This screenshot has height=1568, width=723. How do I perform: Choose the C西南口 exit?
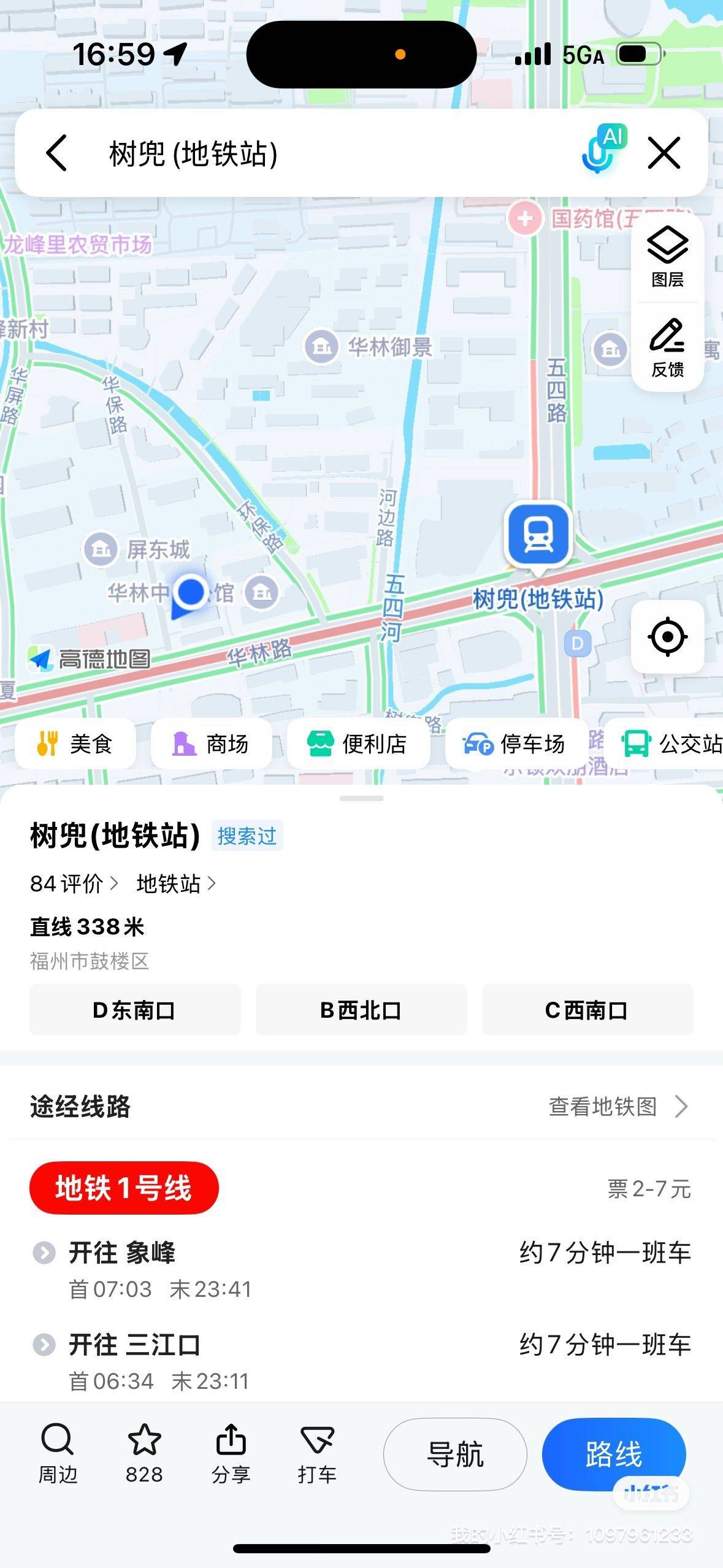click(587, 1010)
